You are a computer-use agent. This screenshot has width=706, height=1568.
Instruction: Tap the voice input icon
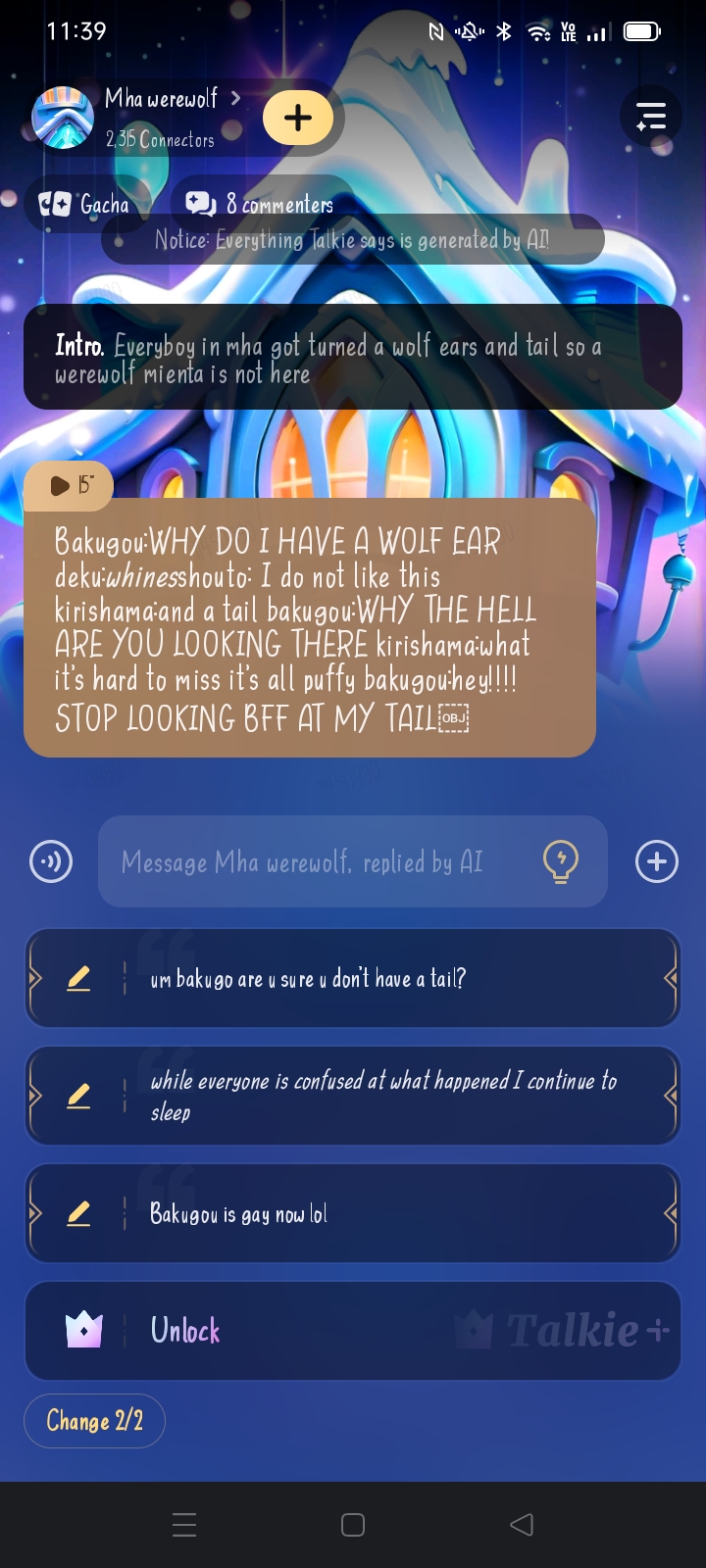[51, 862]
